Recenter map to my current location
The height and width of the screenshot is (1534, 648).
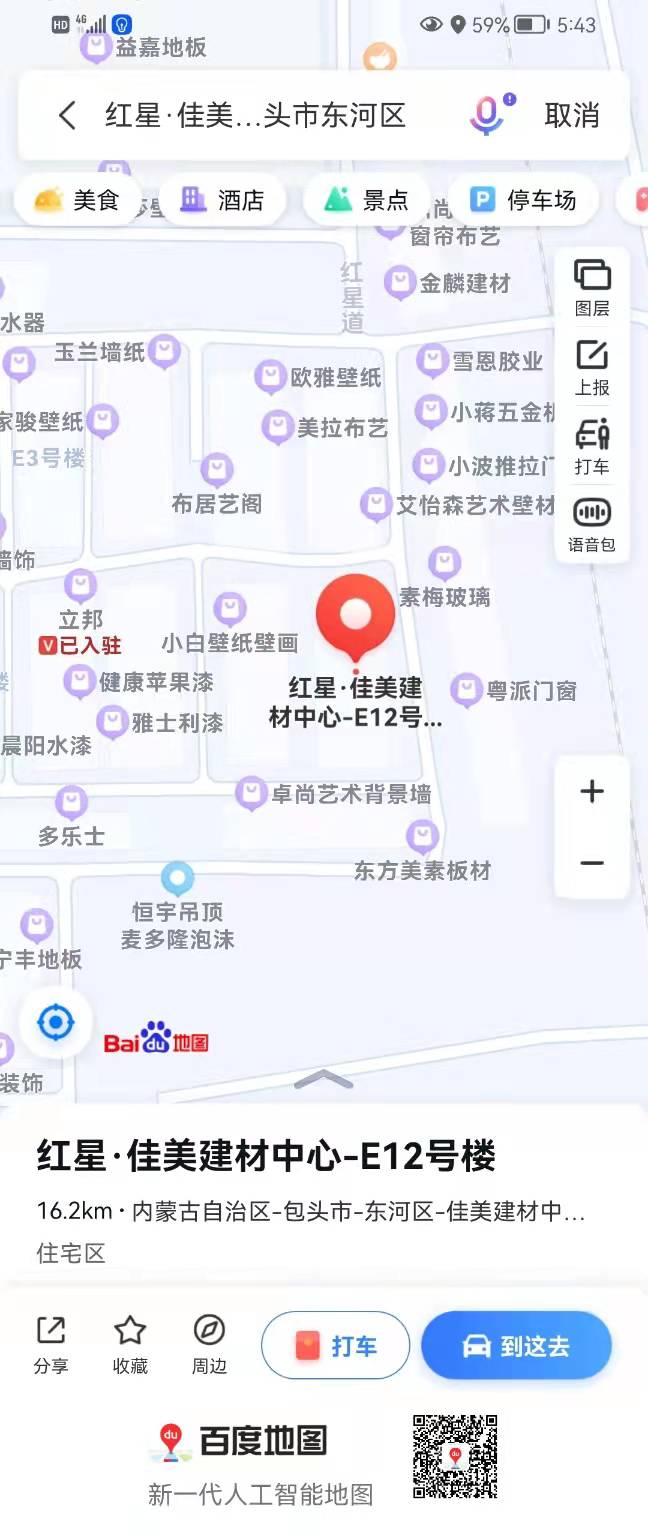tap(56, 1023)
